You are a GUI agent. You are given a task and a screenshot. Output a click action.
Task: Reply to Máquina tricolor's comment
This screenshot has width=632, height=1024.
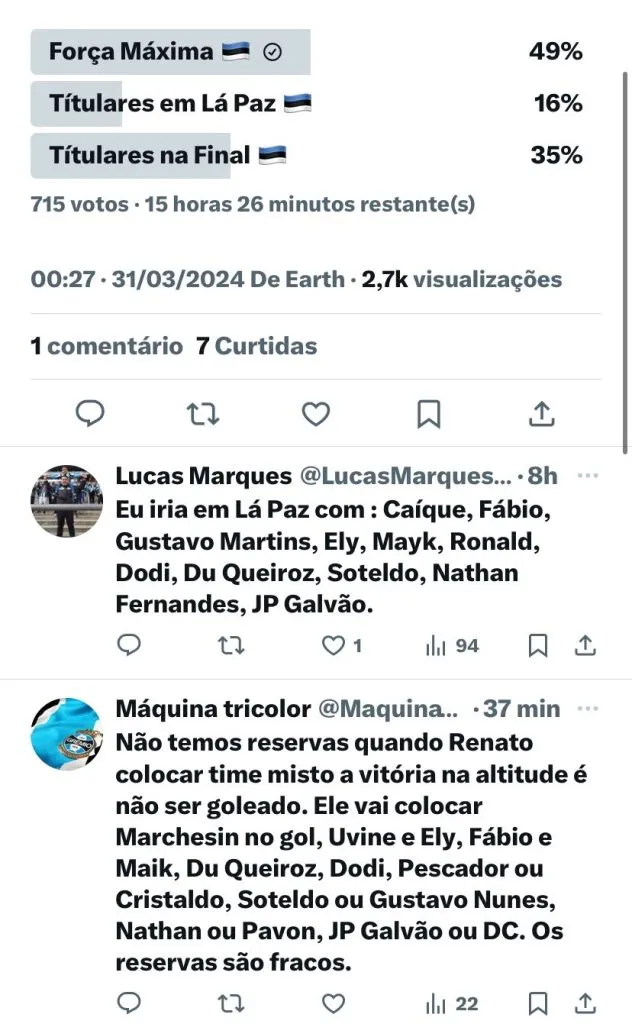129,1003
